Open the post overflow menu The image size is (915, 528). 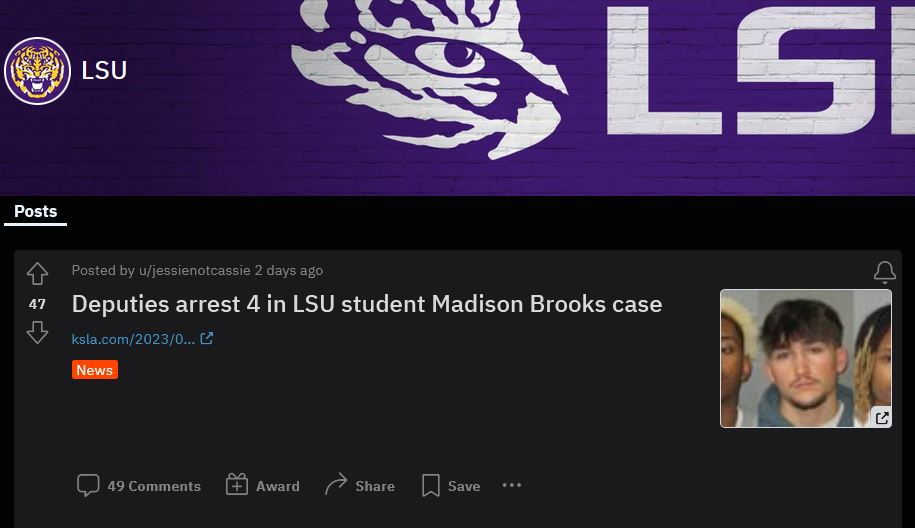[512, 485]
